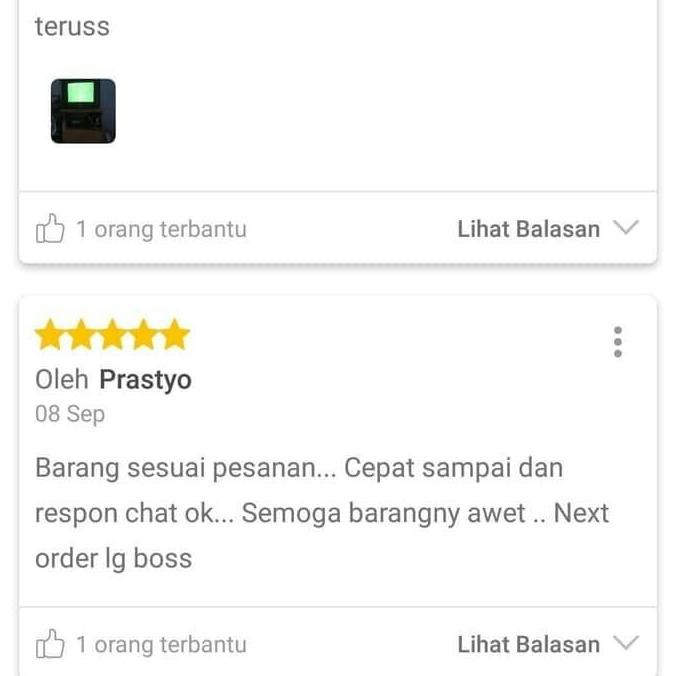Open the review photo thumbnail

83,111
